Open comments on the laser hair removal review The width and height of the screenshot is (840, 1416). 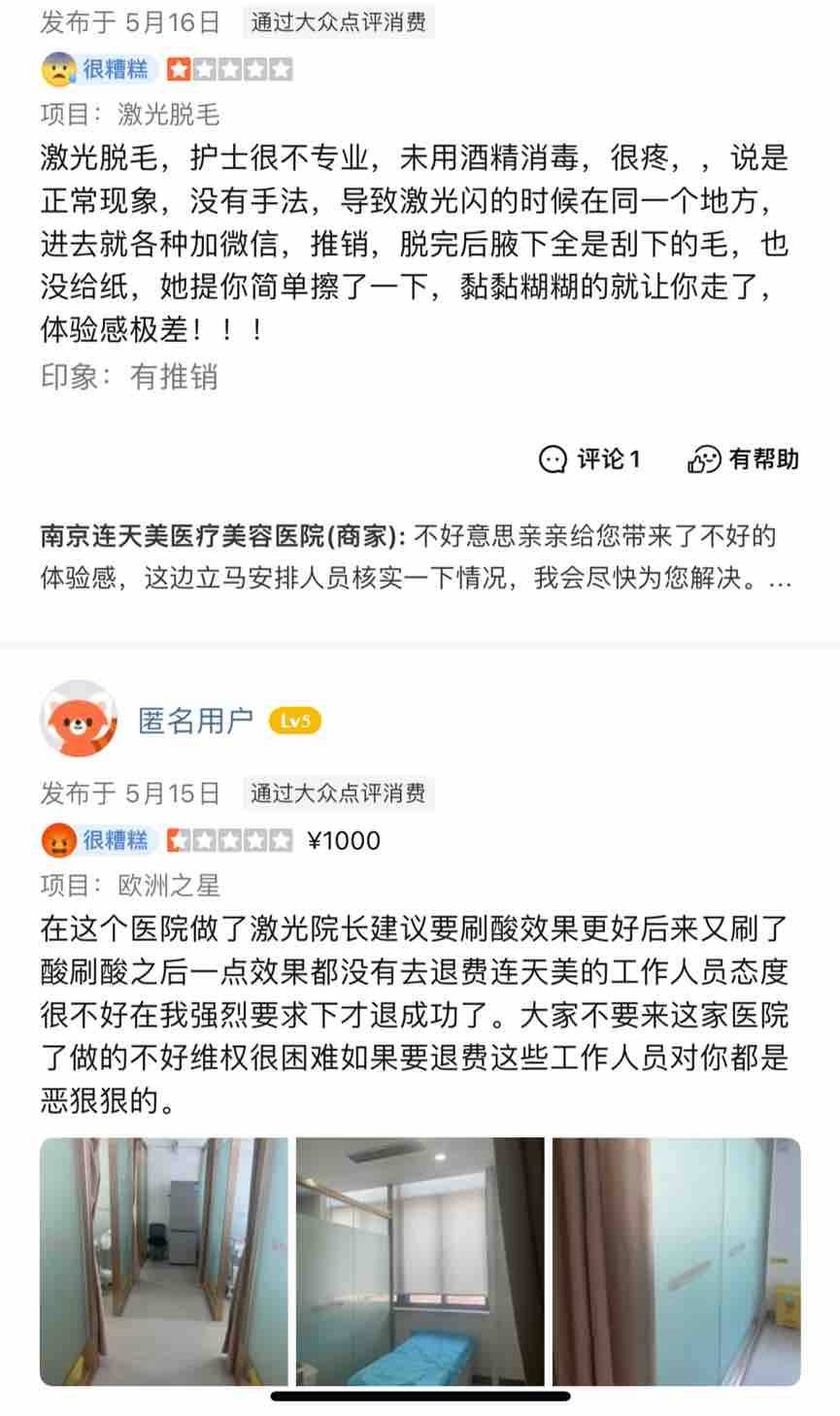(x=589, y=458)
